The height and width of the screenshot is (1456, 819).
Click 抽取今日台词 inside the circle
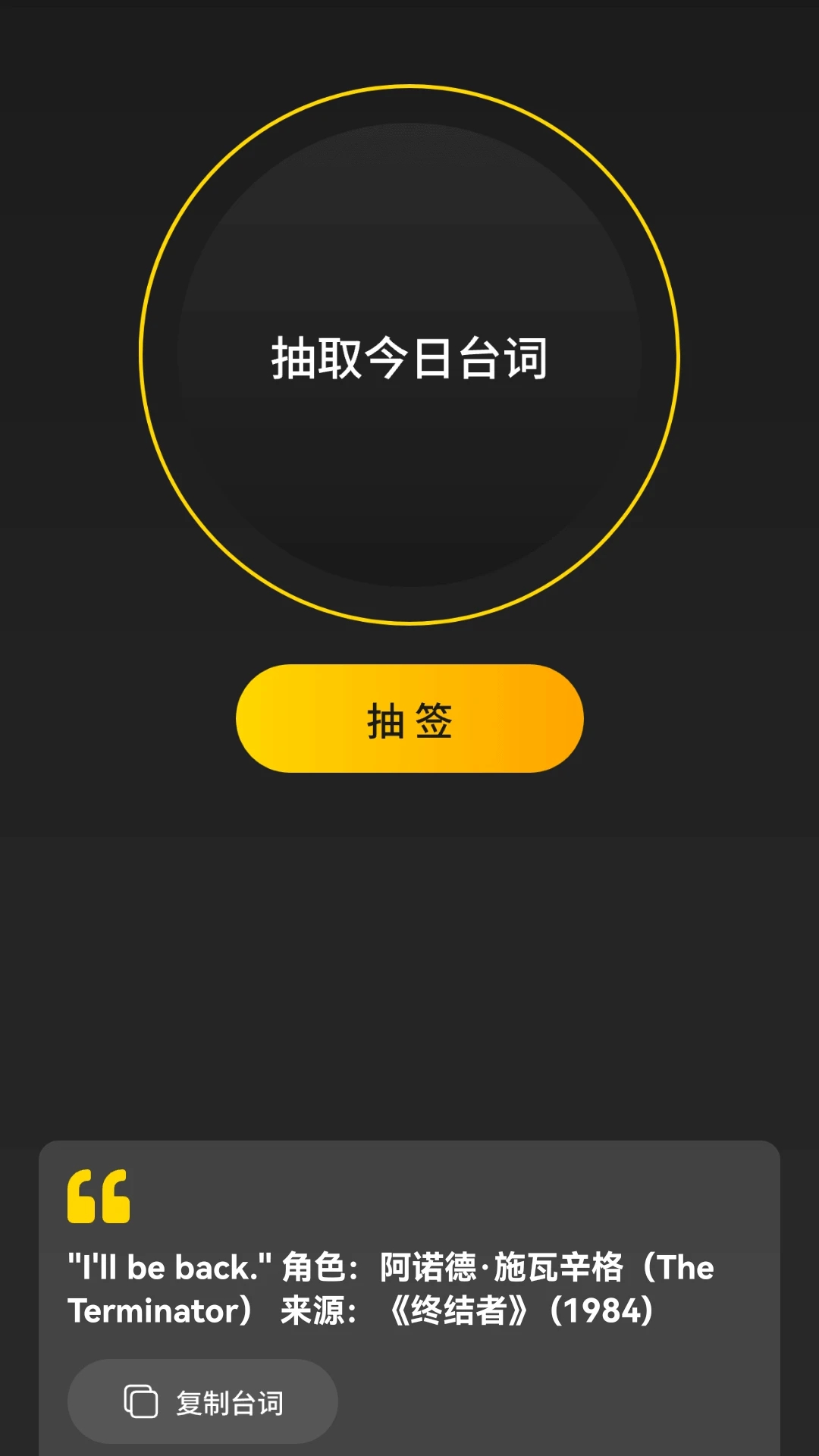coord(409,356)
